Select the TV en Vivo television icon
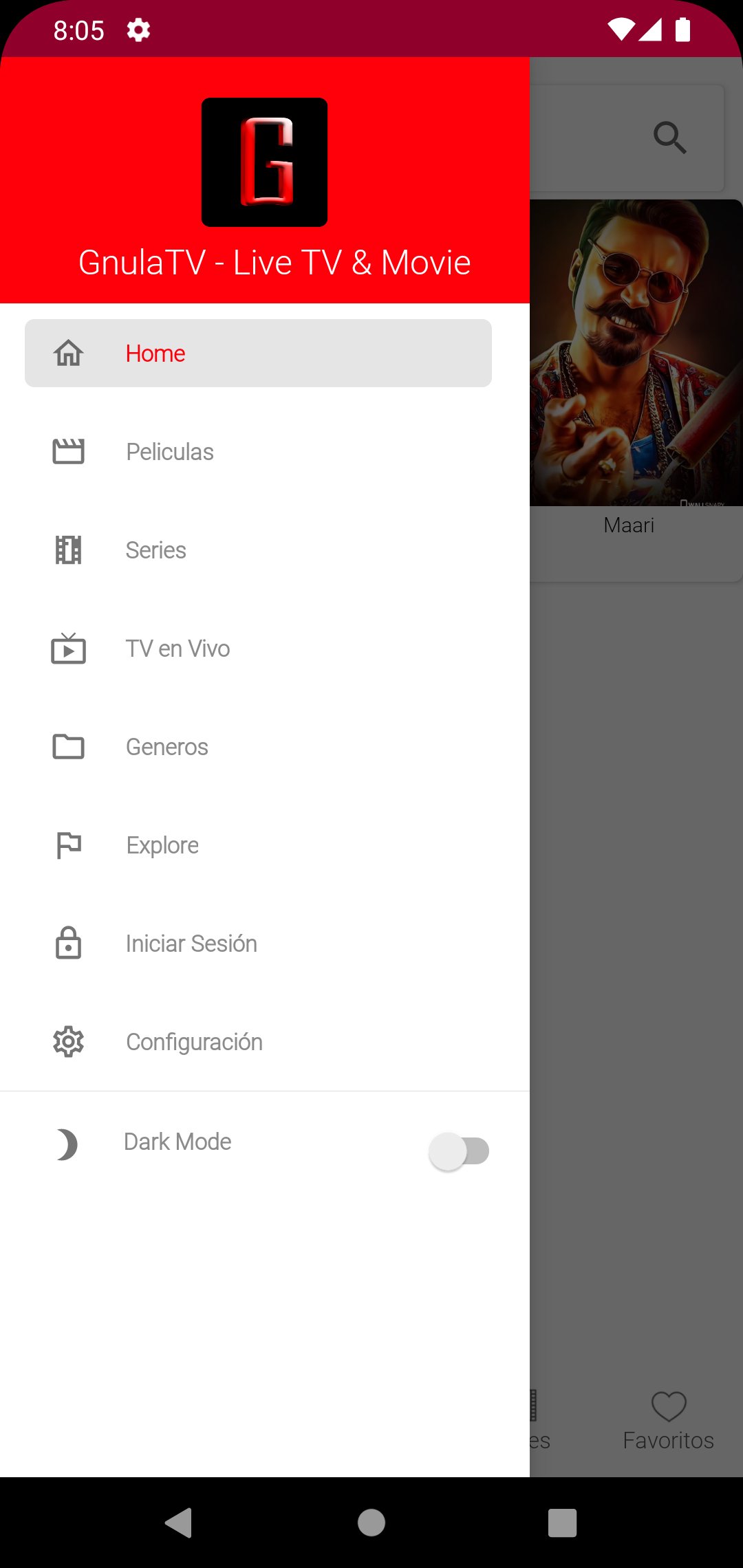The image size is (743, 1568). (x=68, y=648)
